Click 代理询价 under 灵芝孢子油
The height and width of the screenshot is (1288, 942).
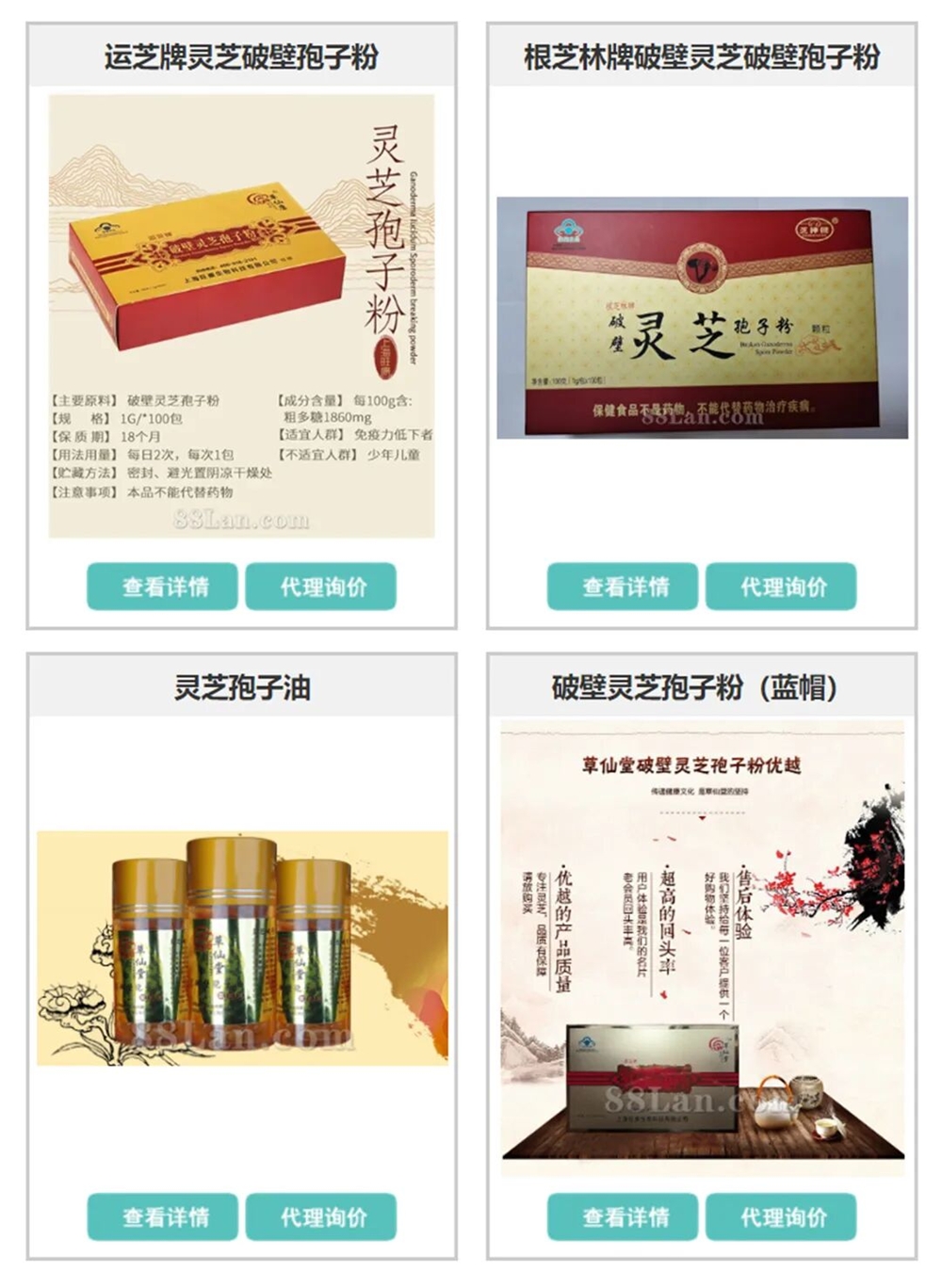(320, 1216)
